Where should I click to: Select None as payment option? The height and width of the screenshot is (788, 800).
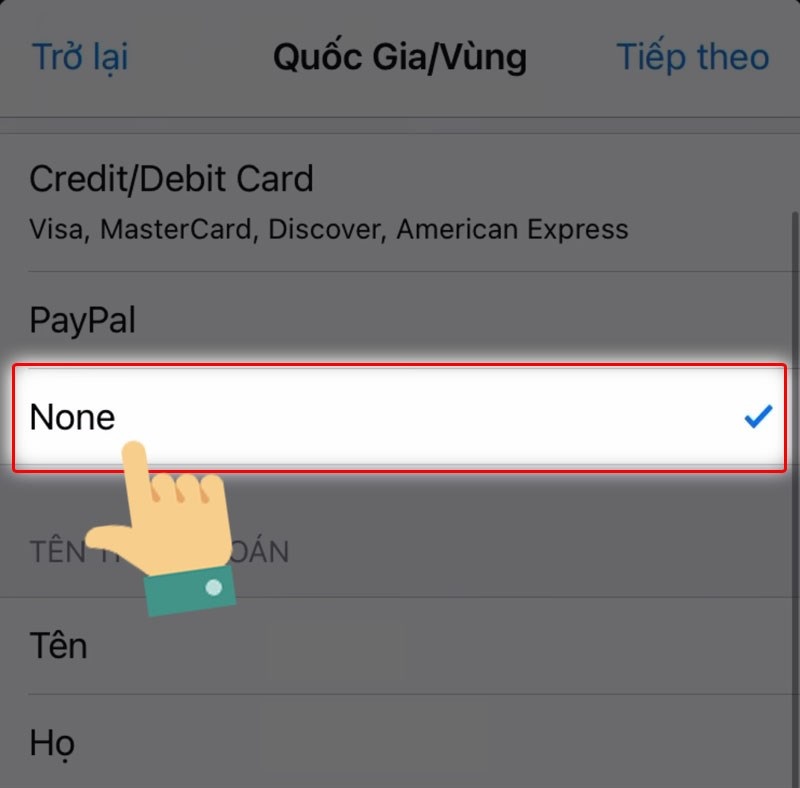click(400, 417)
